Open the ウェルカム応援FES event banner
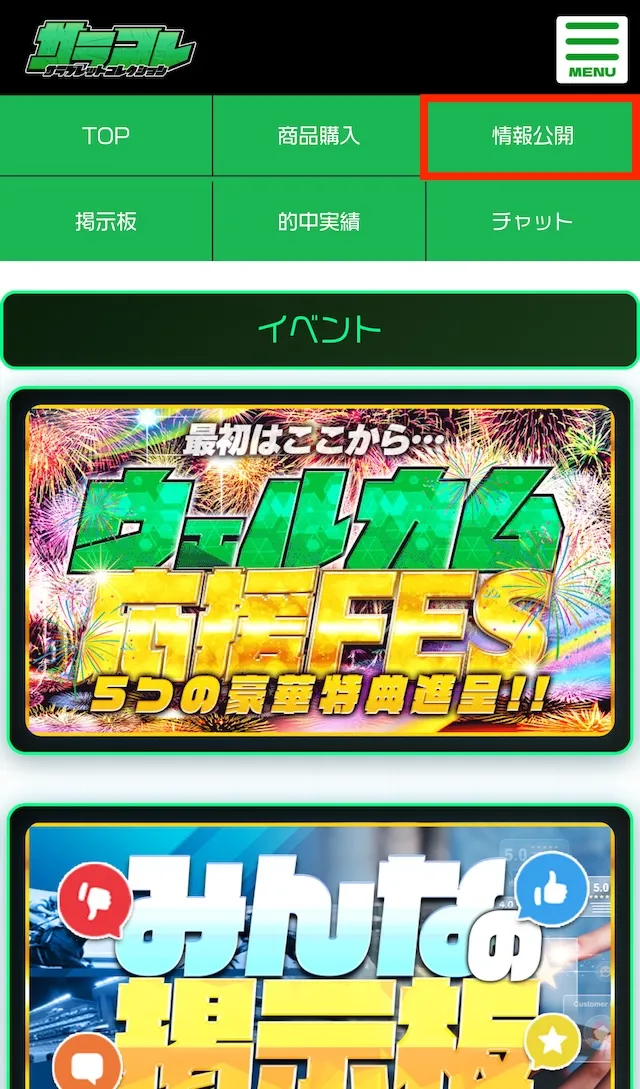This screenshot has width=640, height=1089. click(320, 570)
